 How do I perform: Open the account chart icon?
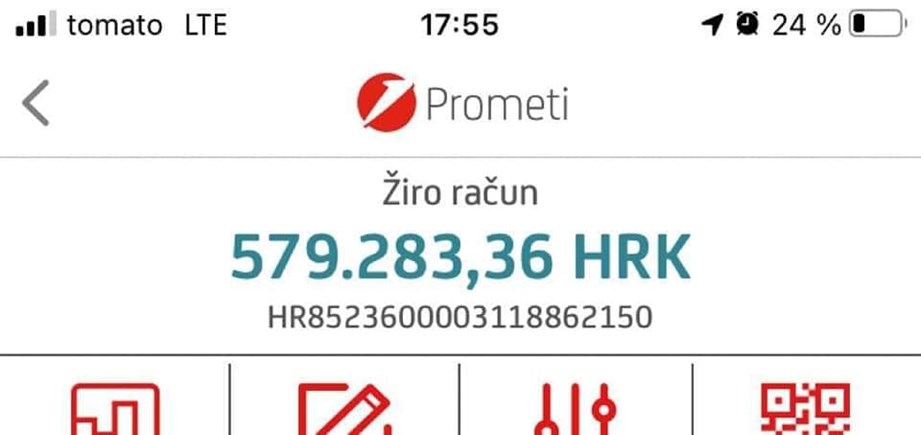click(x=115, y=408)
